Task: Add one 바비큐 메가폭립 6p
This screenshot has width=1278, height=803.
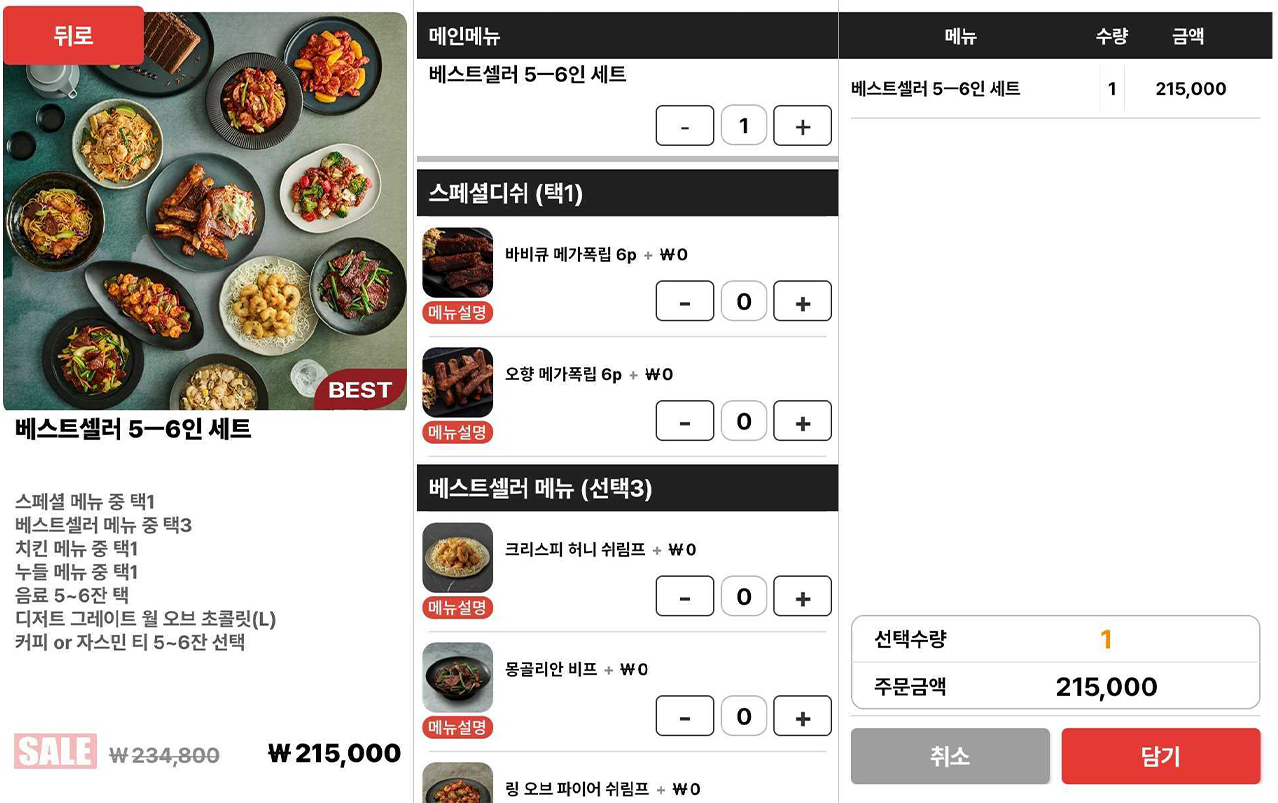Action: pos(802,302)
